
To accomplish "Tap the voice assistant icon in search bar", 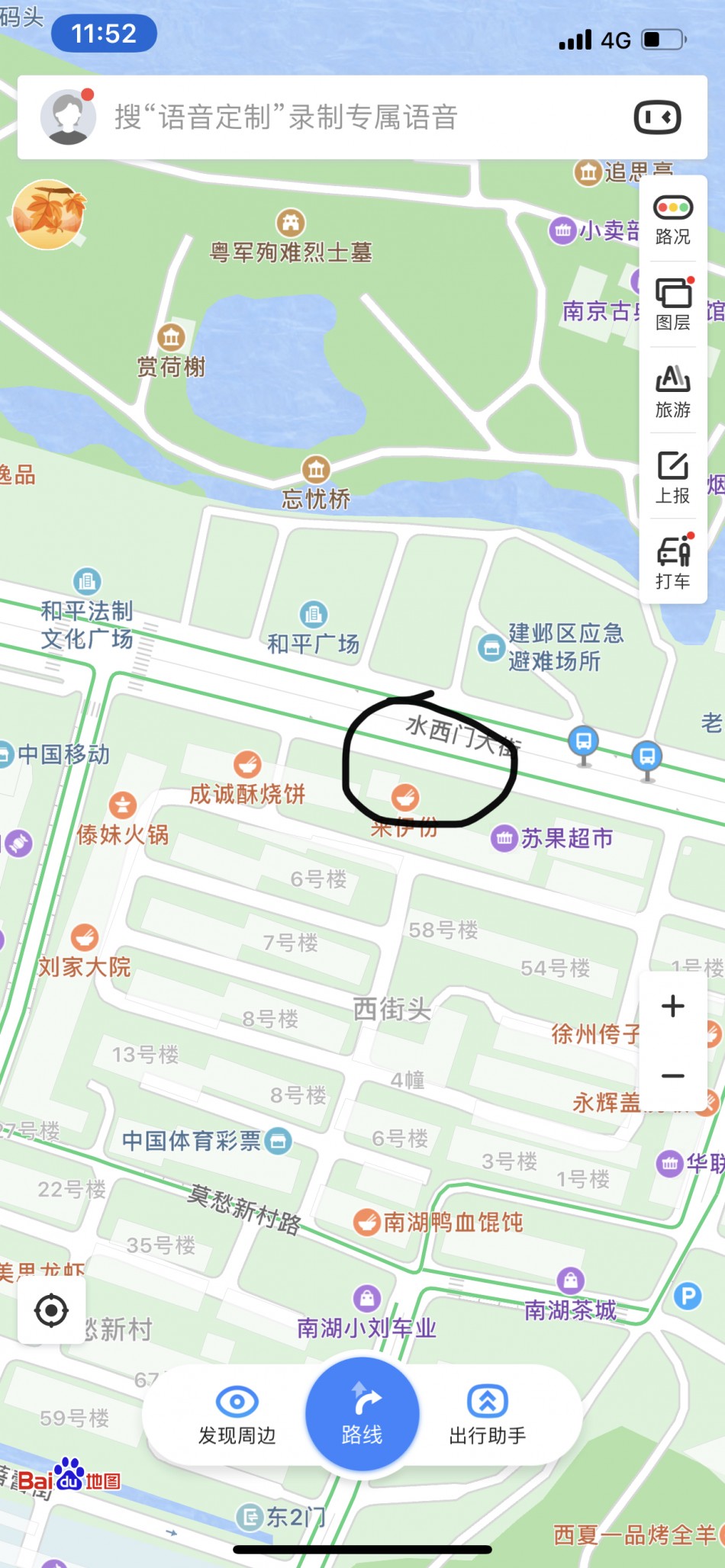I will click(x=657, y=117).
